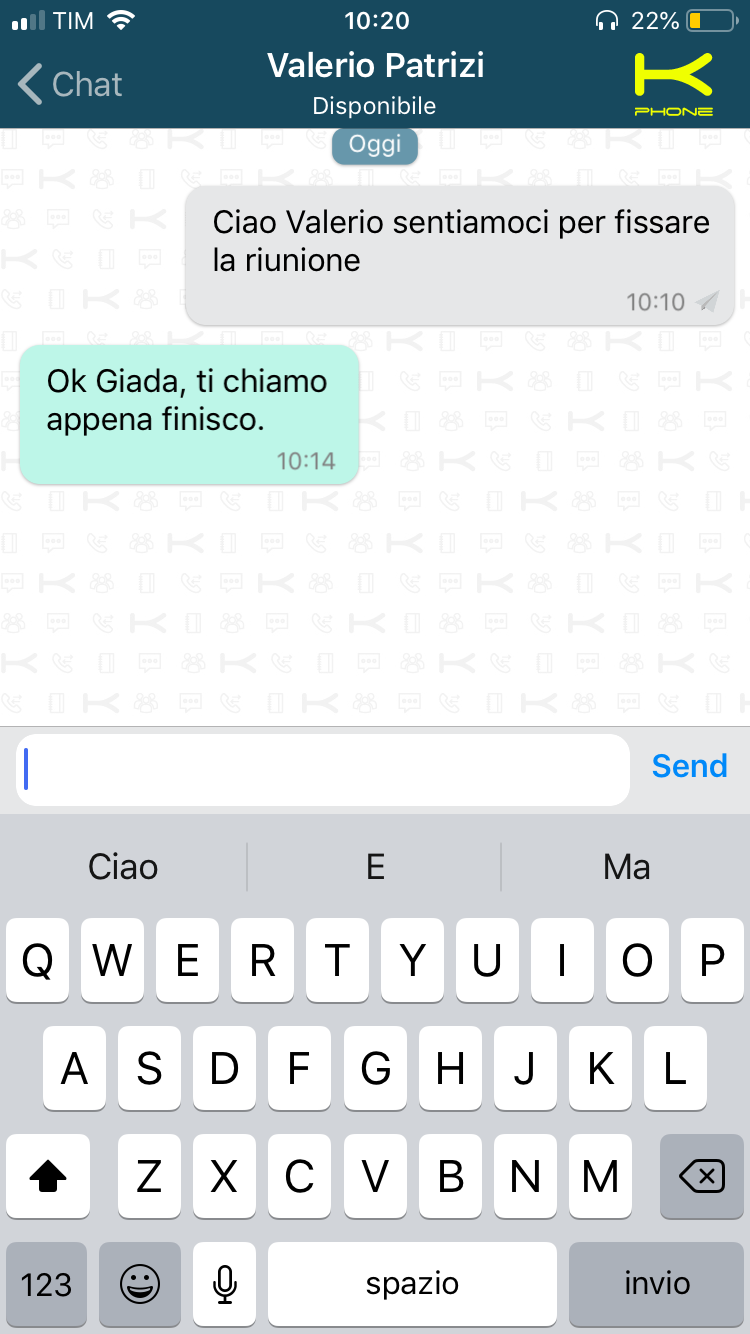Image resolution: width=750 pixels, height=1334 pixels.
Task: Send the message with Send button
Action: pos(689,766)
